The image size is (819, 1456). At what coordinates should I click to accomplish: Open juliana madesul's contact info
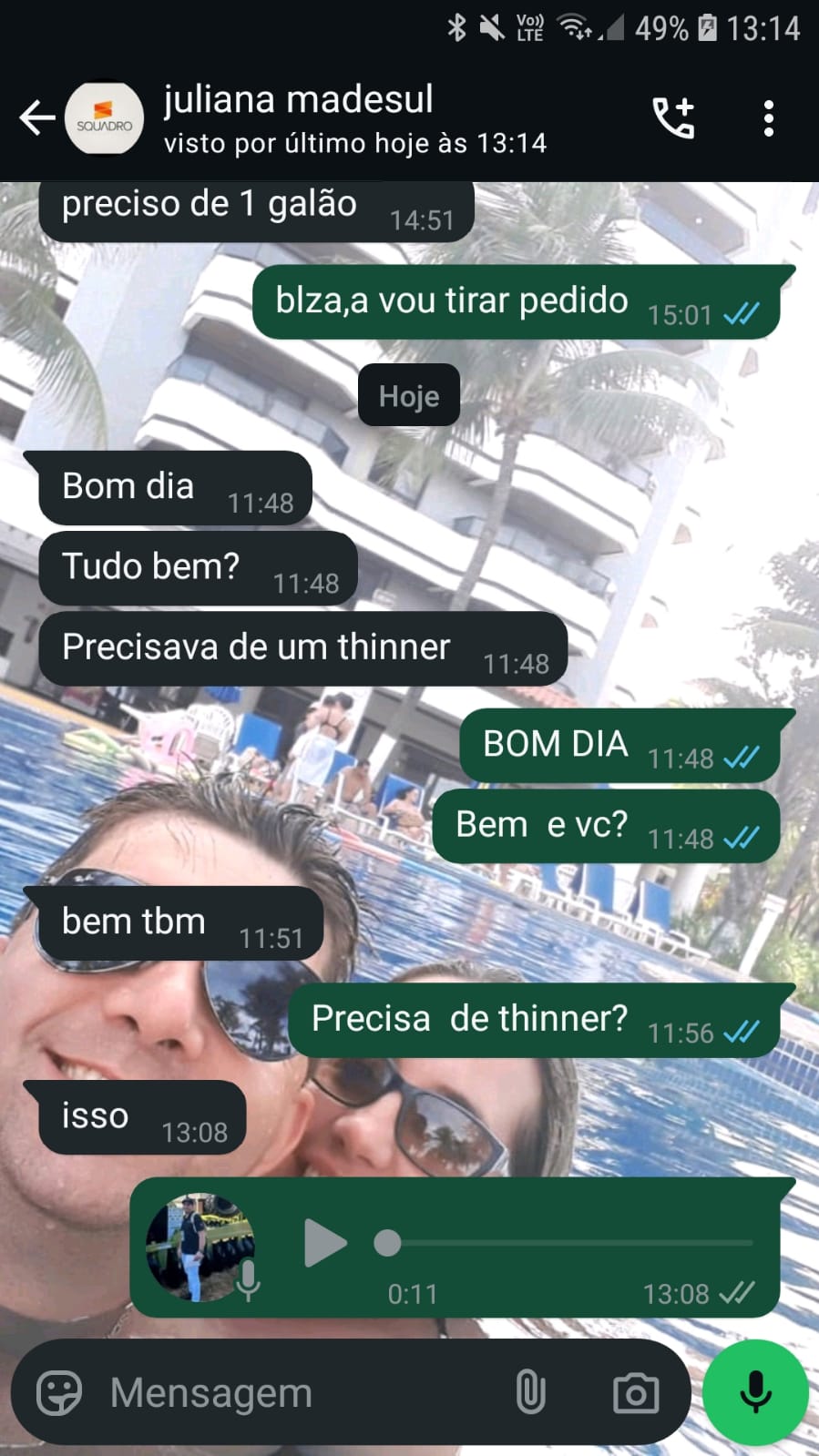pyautogui.click(x=301, y=117)
